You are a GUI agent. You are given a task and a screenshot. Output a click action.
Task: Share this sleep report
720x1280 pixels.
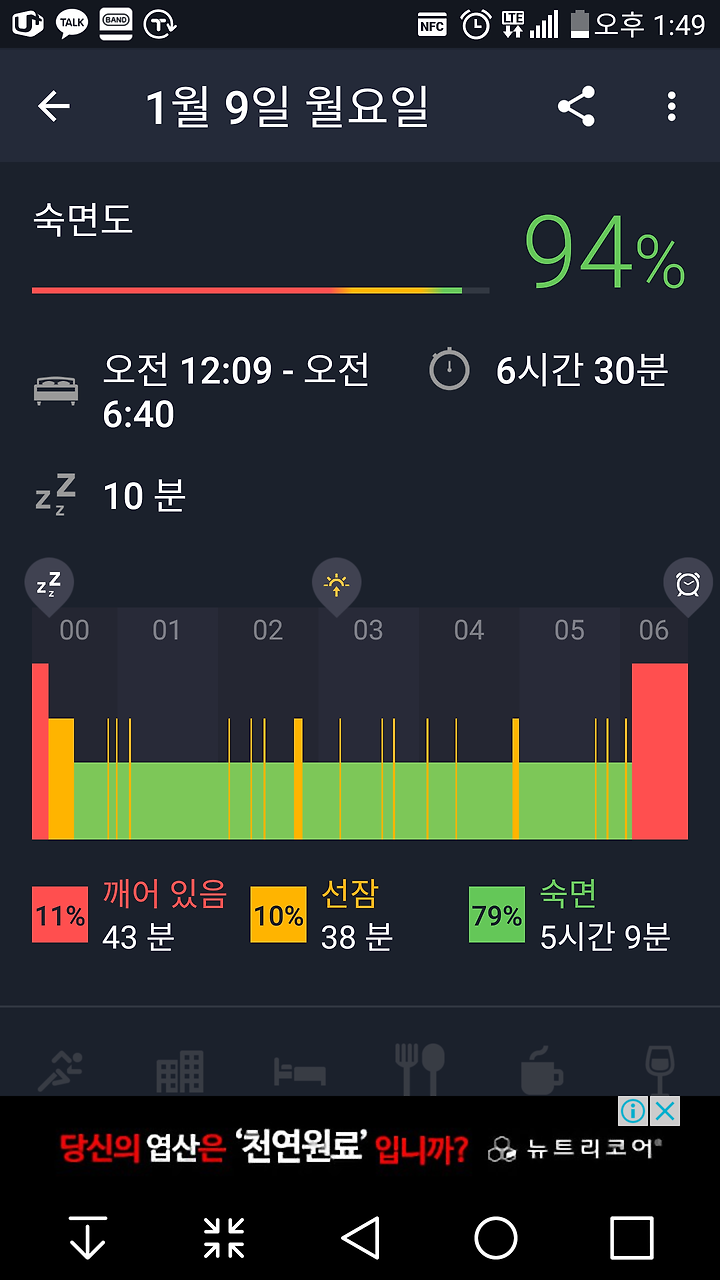576,106
